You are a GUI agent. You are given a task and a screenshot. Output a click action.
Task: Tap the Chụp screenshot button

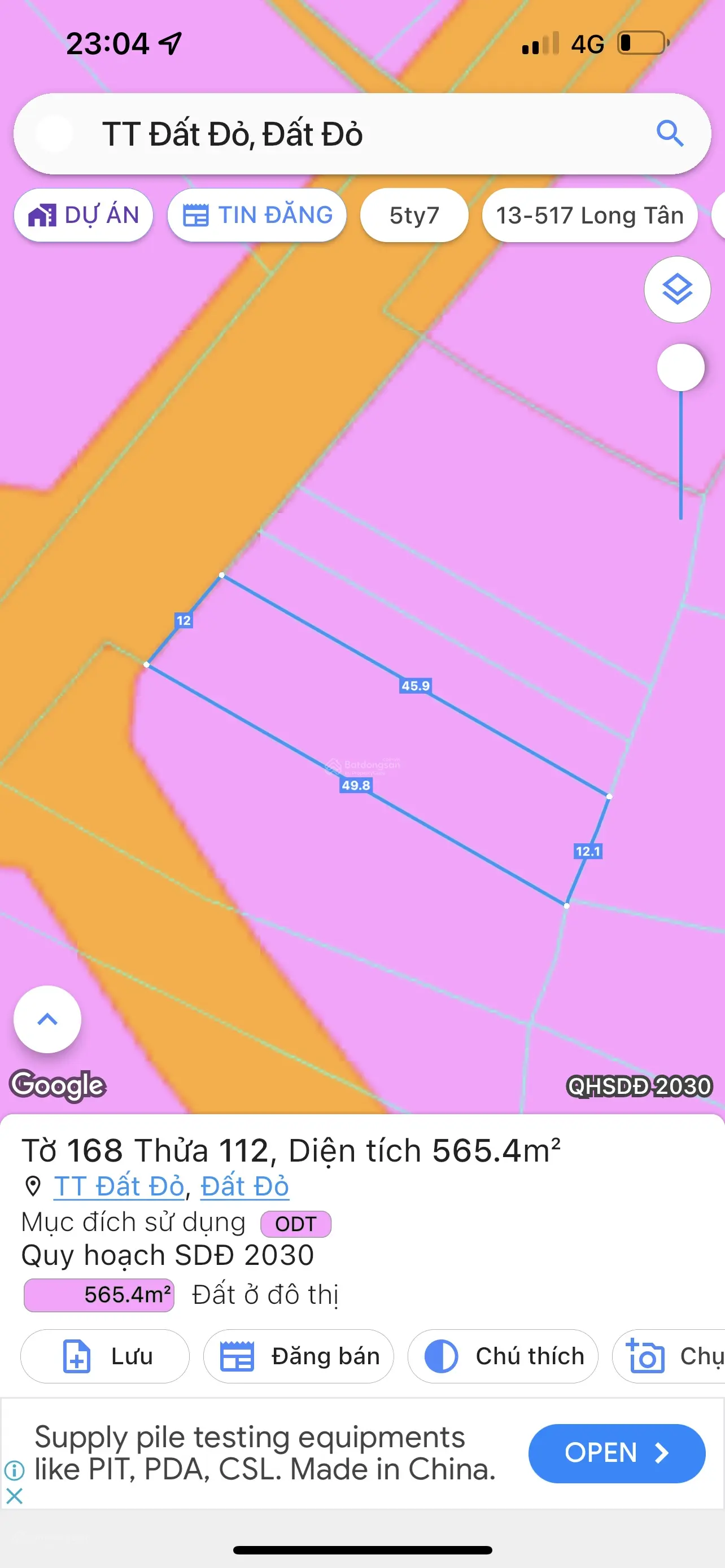[x=670, y=1357]
